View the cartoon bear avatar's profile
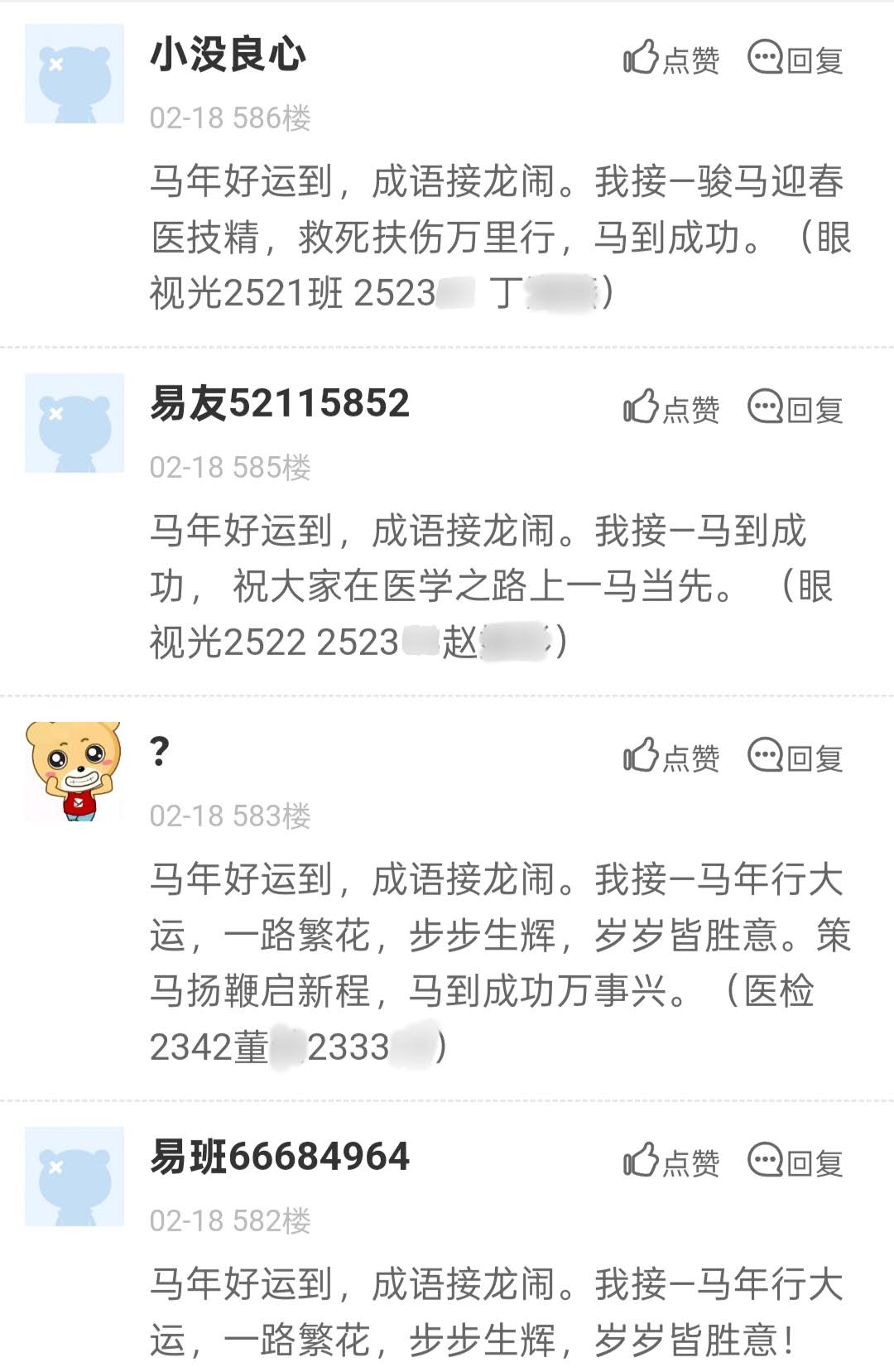 74,772
